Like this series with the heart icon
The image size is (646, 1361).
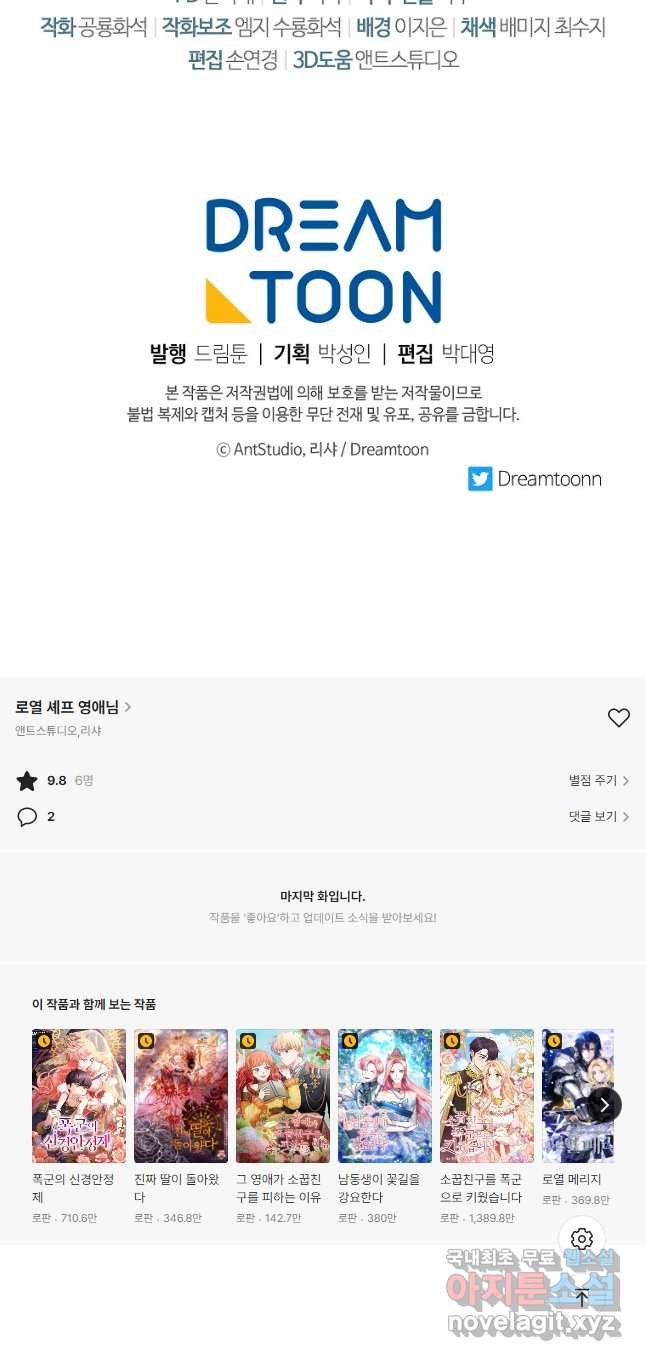(x=619, y=718)
